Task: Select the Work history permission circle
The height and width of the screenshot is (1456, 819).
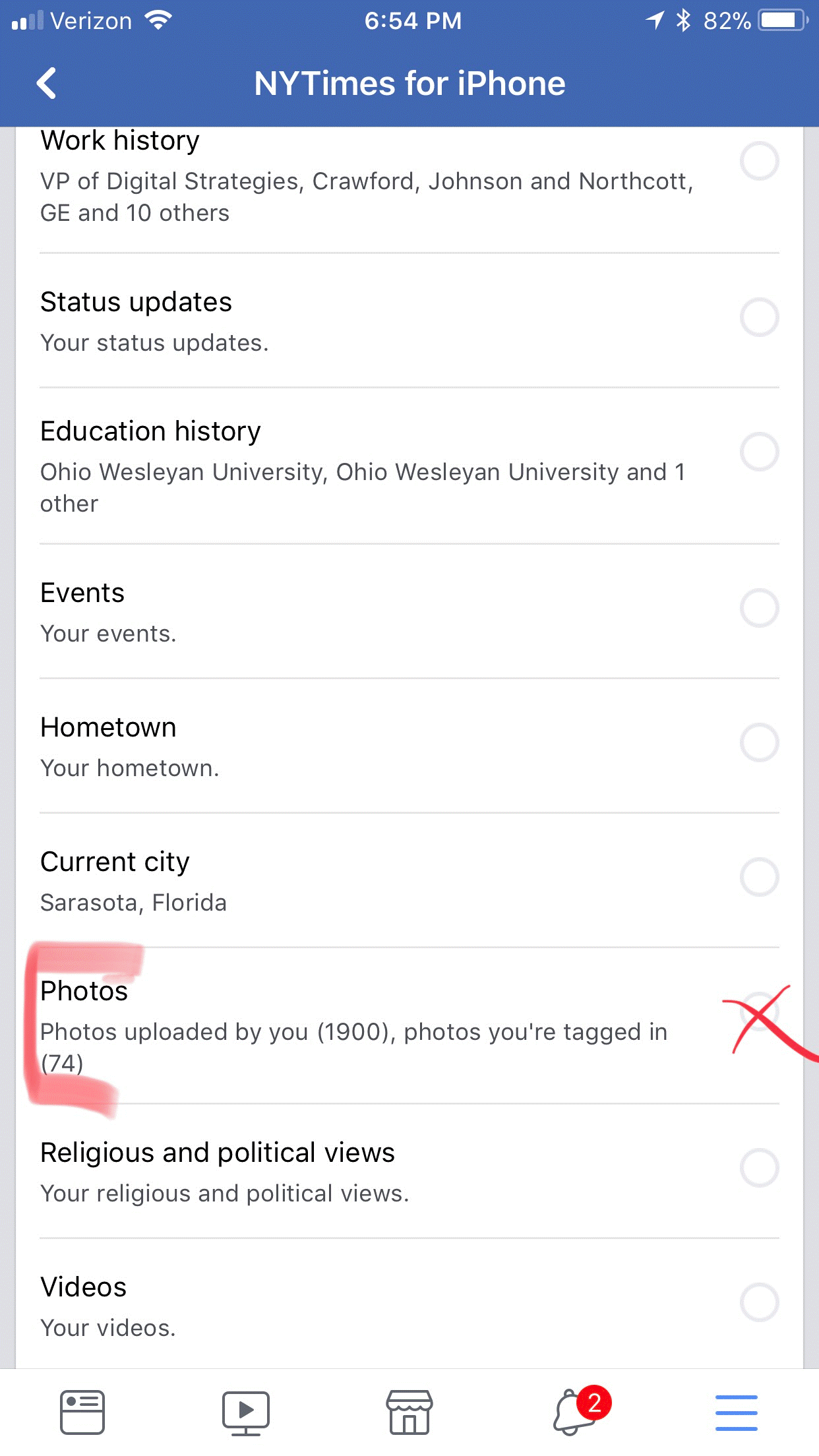Action: click(x=759, y=161)
